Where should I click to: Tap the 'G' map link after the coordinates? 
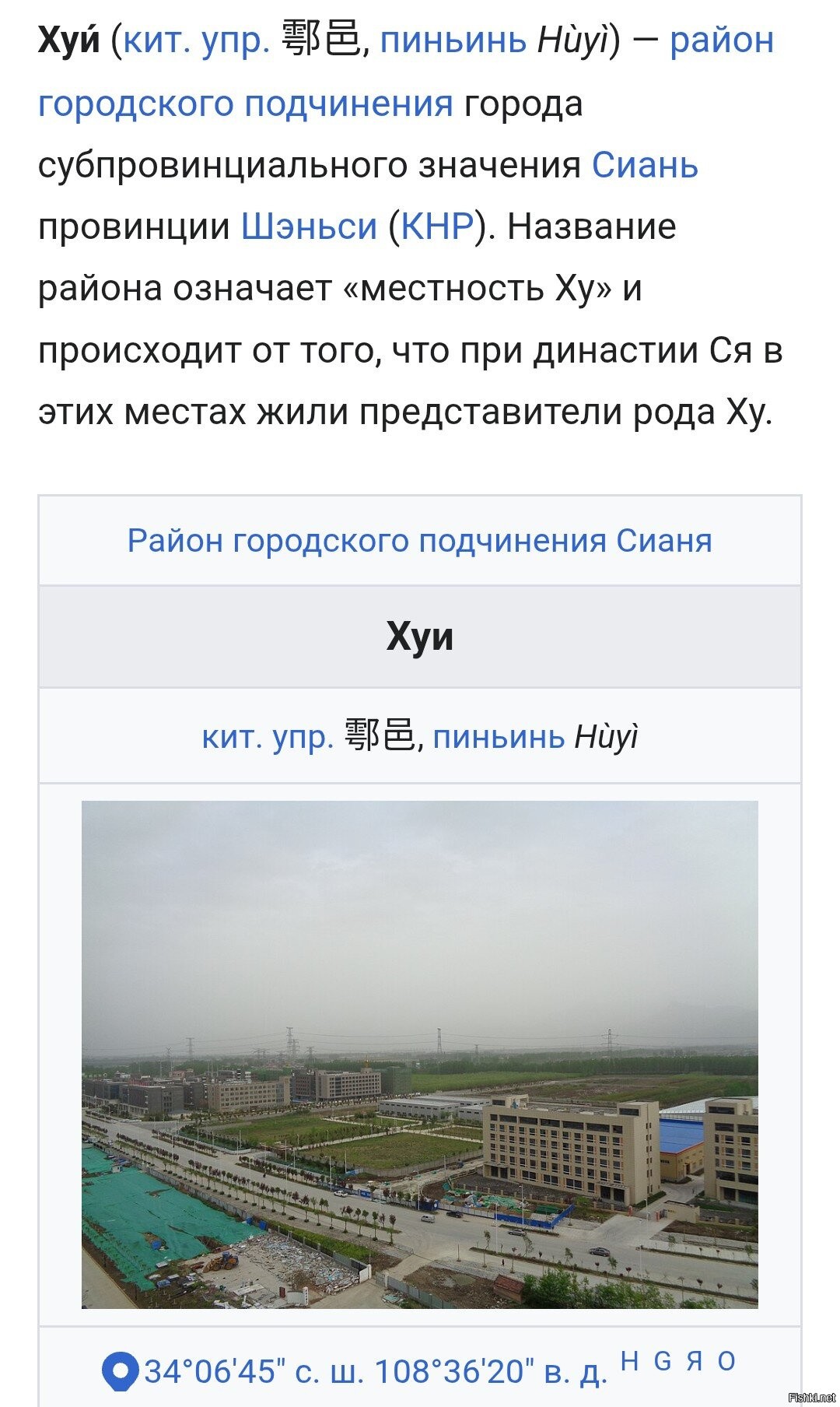[x=663, y=1361]
